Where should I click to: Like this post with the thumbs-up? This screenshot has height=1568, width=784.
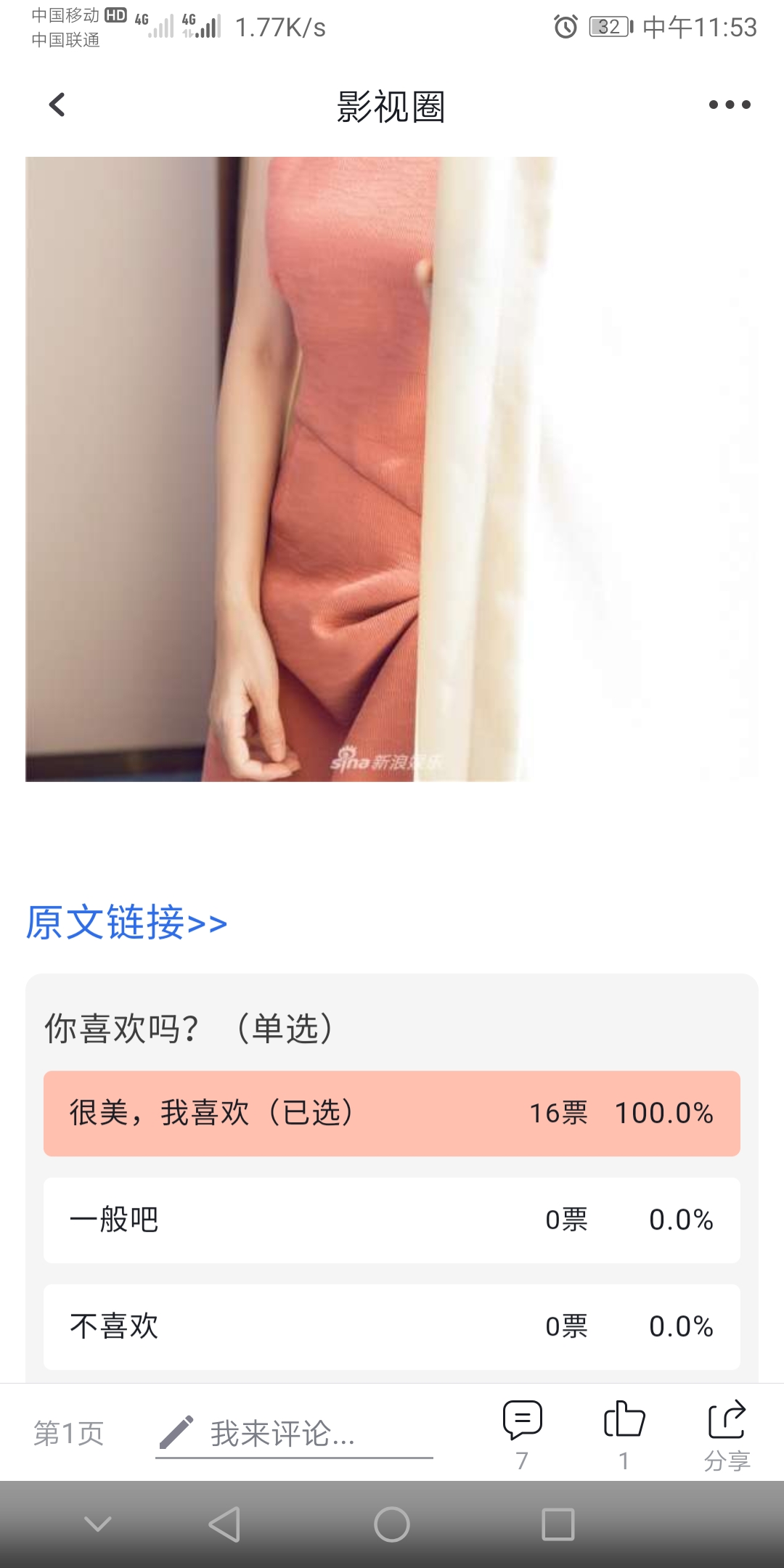[x=624, y=1434]
